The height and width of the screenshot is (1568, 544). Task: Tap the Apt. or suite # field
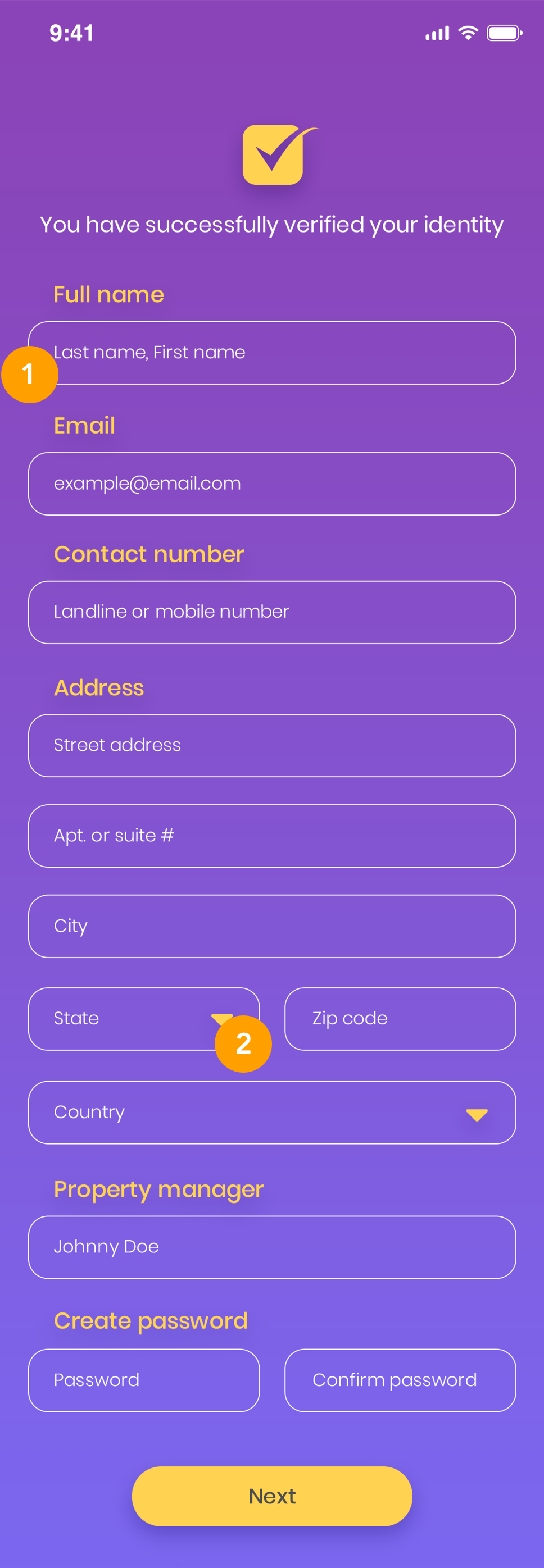pyautogui.click(x=271, y=836)
